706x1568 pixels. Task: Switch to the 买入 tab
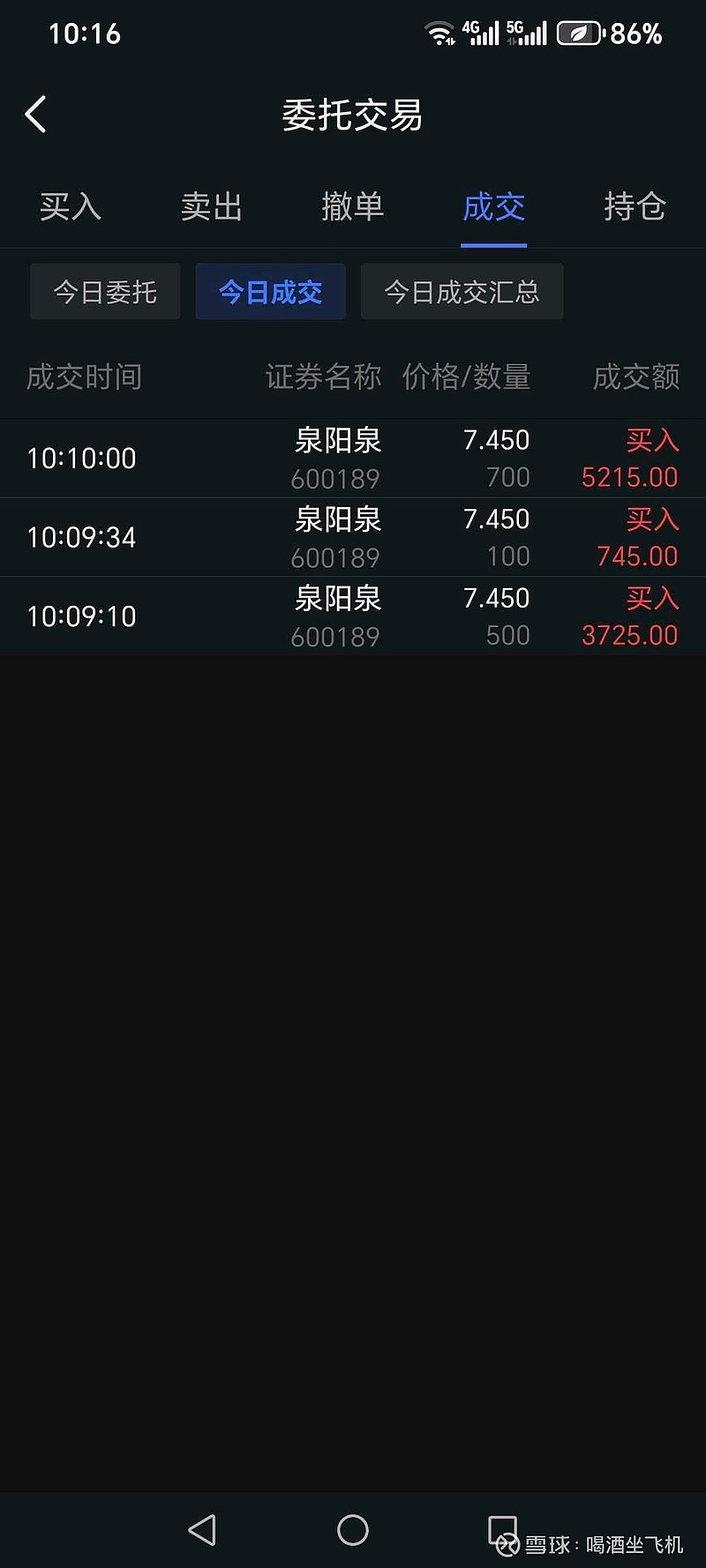point(71,207)
